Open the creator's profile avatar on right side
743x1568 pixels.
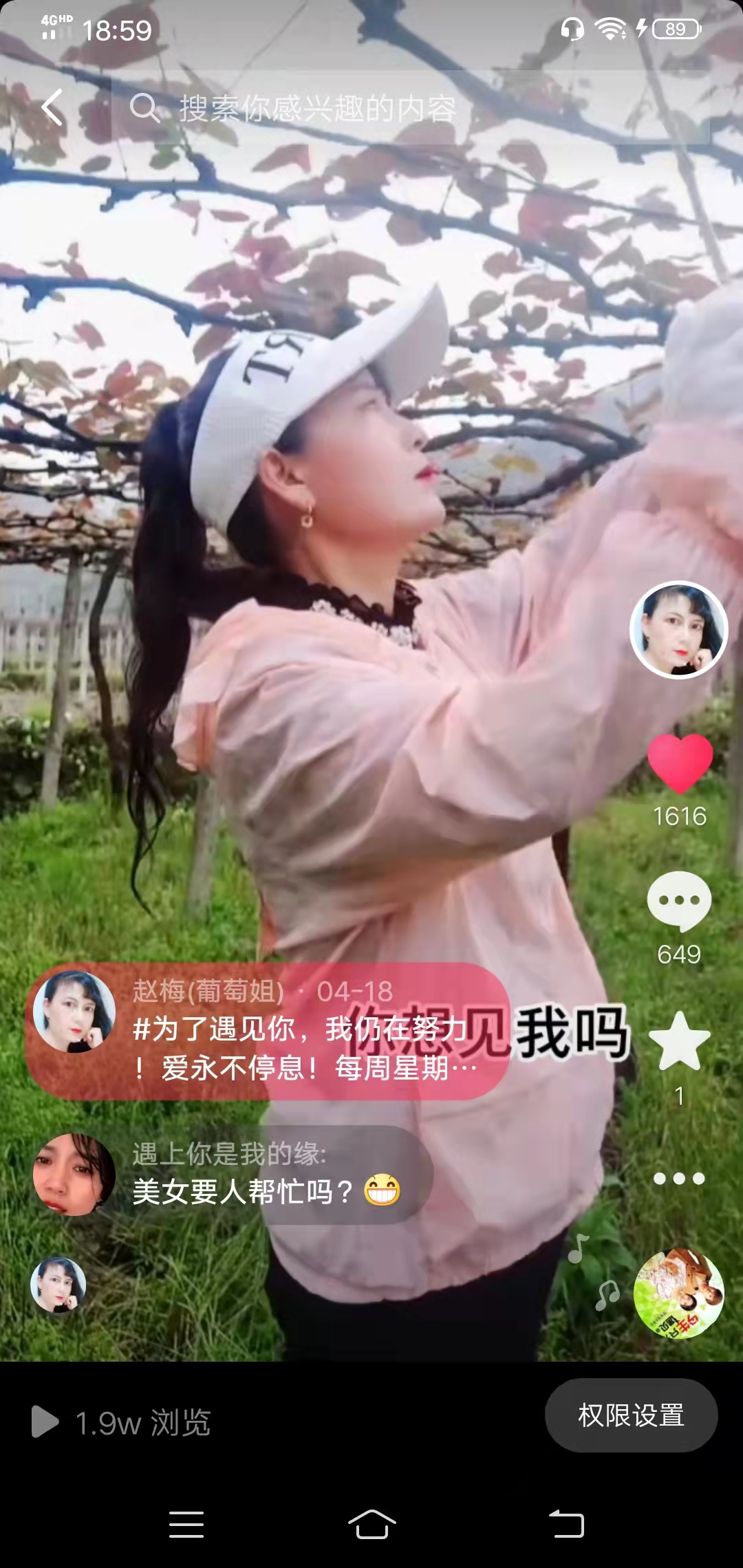point(678,630)
